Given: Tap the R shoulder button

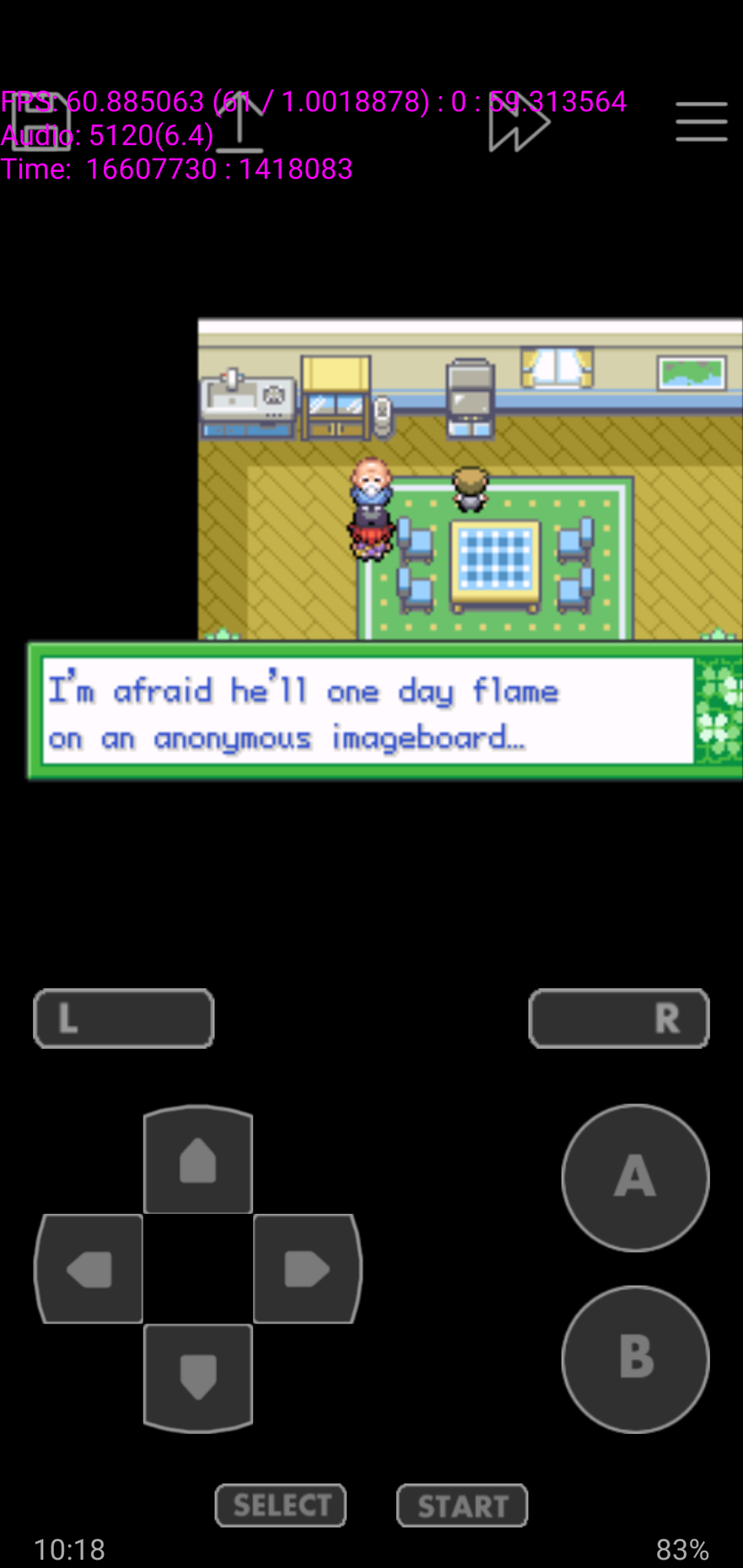Looking at the screenshot, I should [x=619, y=1018].
